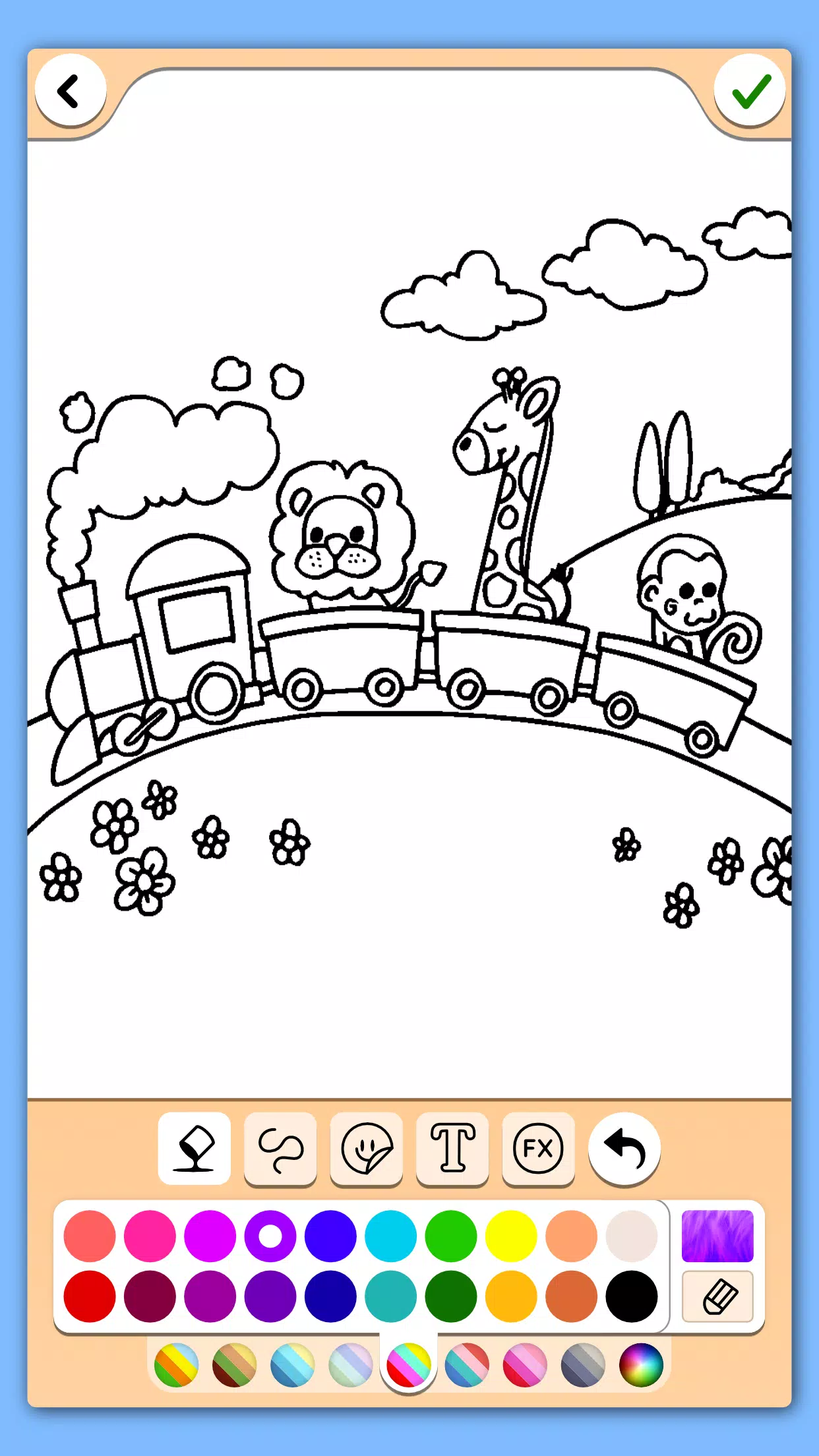Viewport: 819px width, 1456px height.
Task: Open the custom color wheel picker
Action: coord(641,1365)
